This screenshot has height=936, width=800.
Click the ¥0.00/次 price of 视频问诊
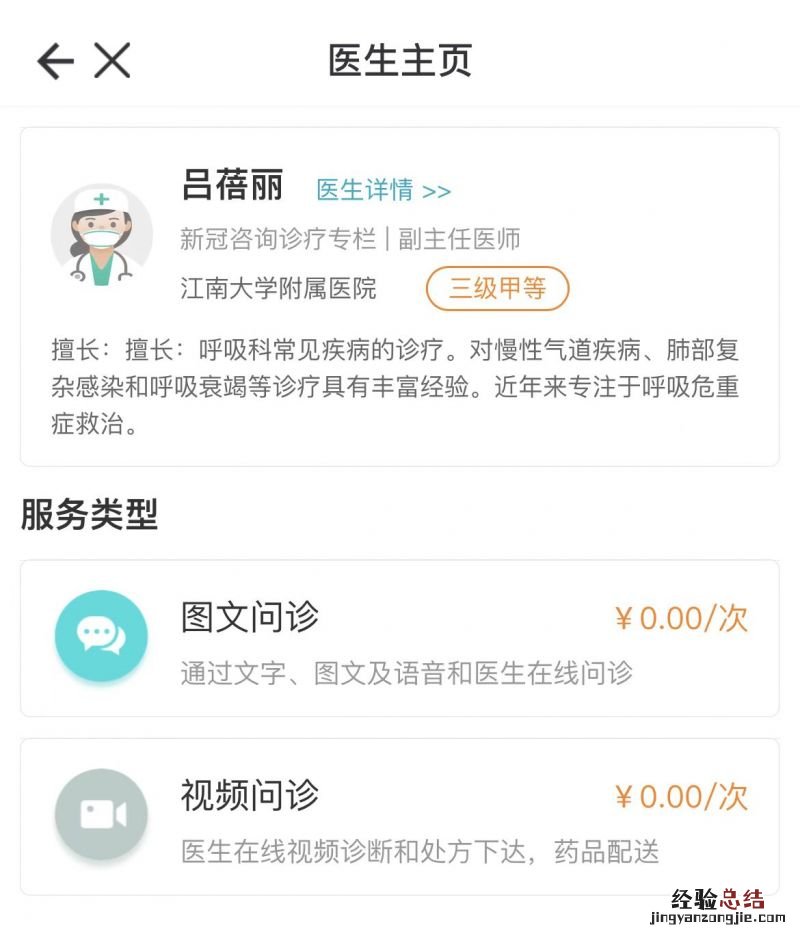click(x=680, y=797)
